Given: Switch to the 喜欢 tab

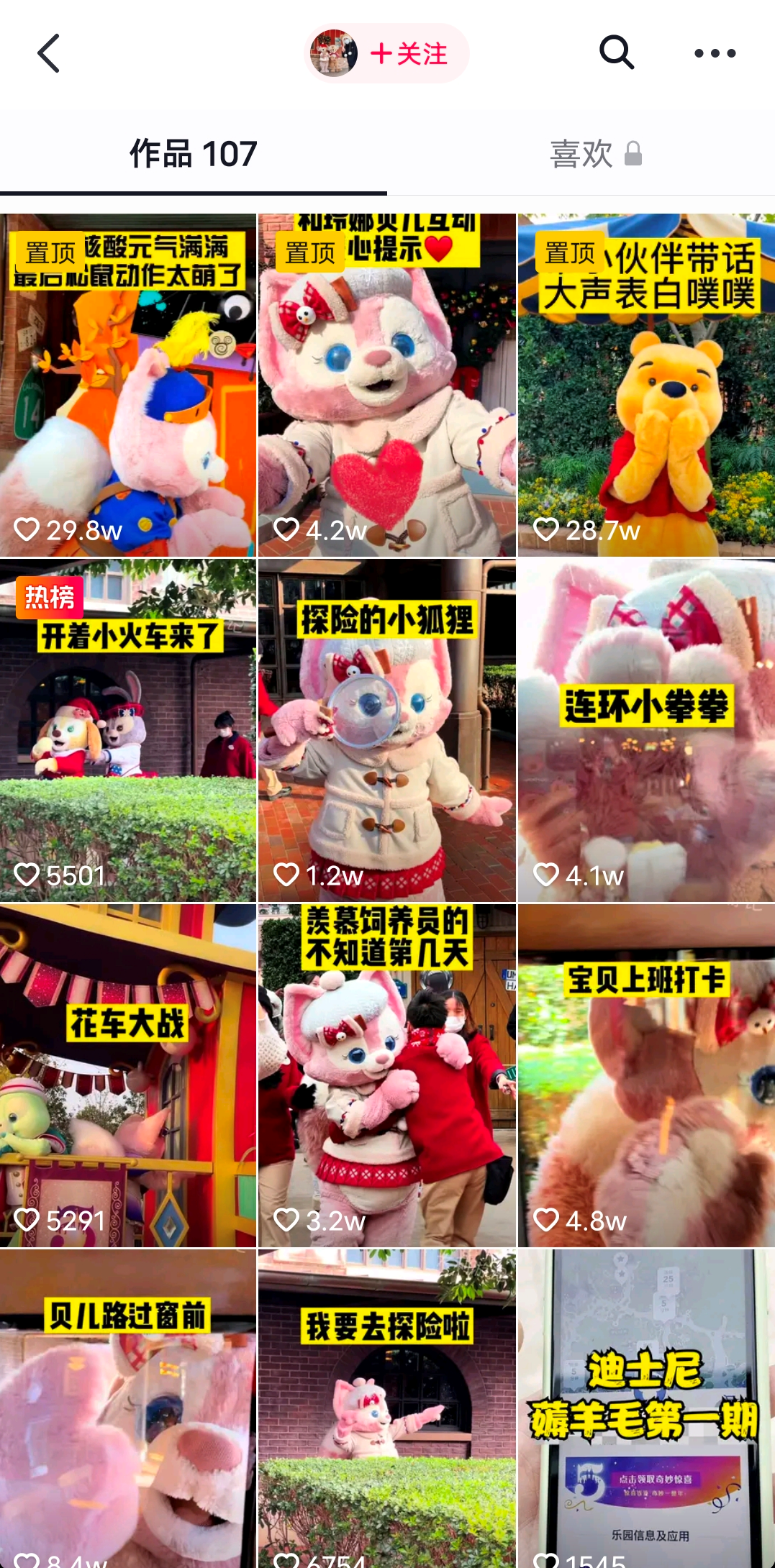Looking at the screenshot, I should tap(579, 152).
